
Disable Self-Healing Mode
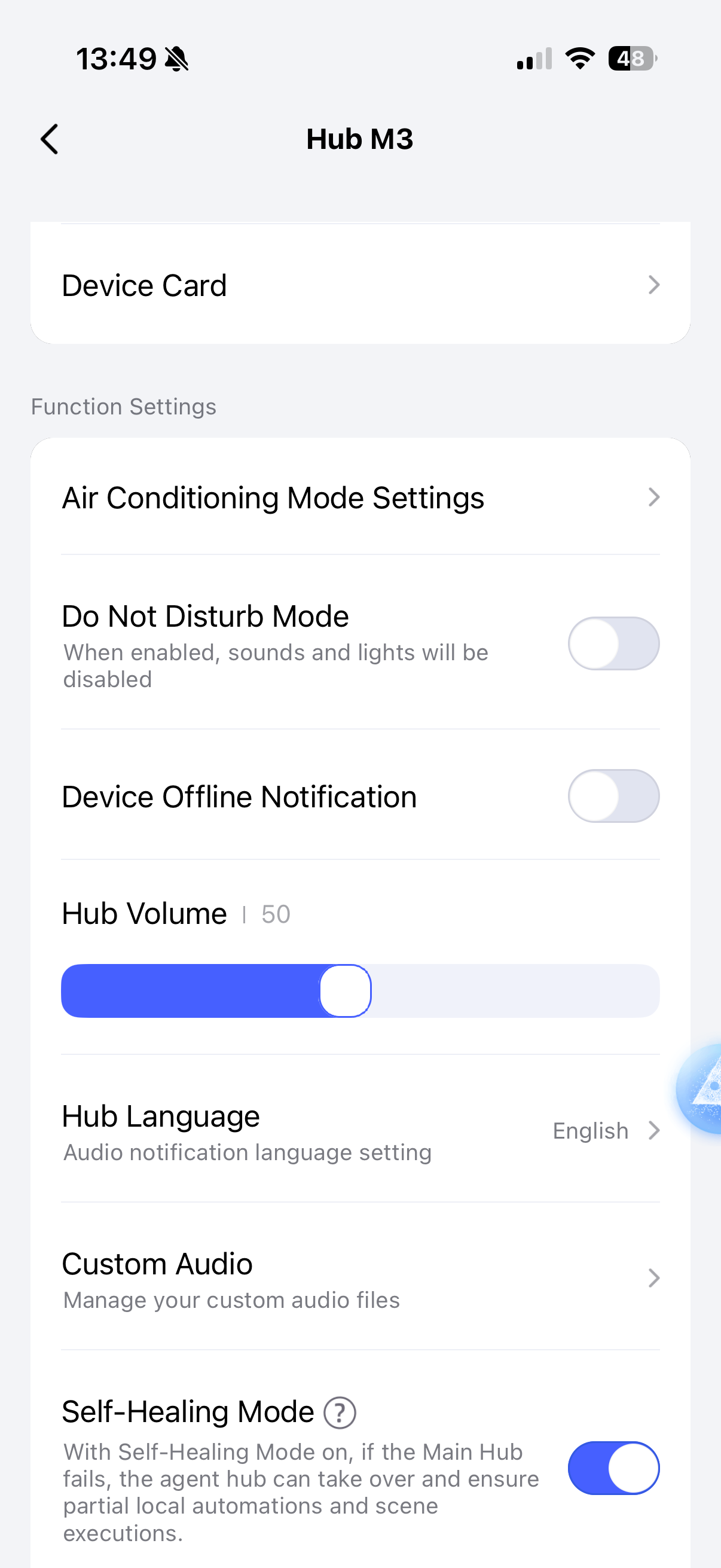(613, 1468)
